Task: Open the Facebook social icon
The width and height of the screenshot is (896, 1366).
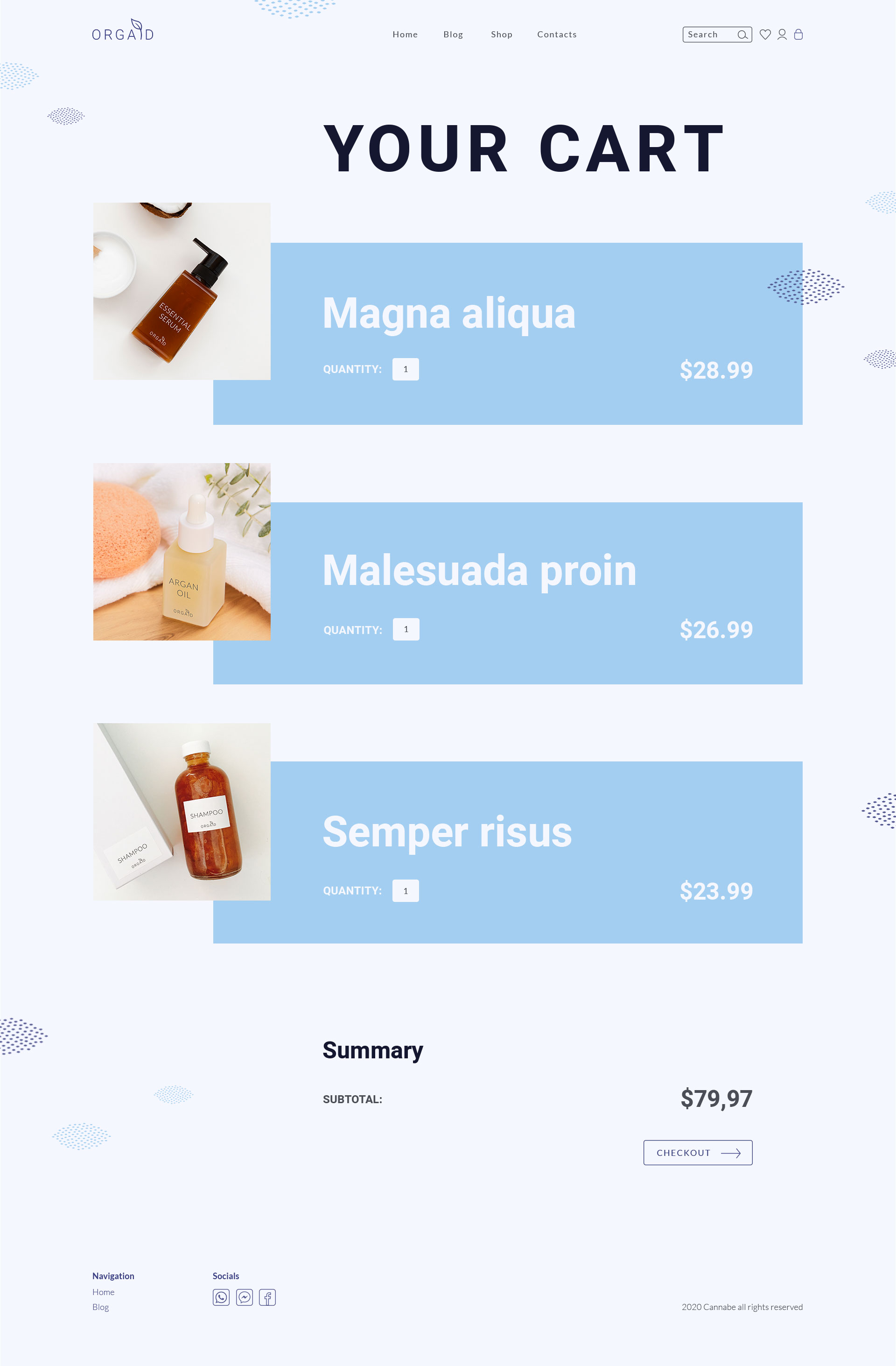Action: point(267,1297)
